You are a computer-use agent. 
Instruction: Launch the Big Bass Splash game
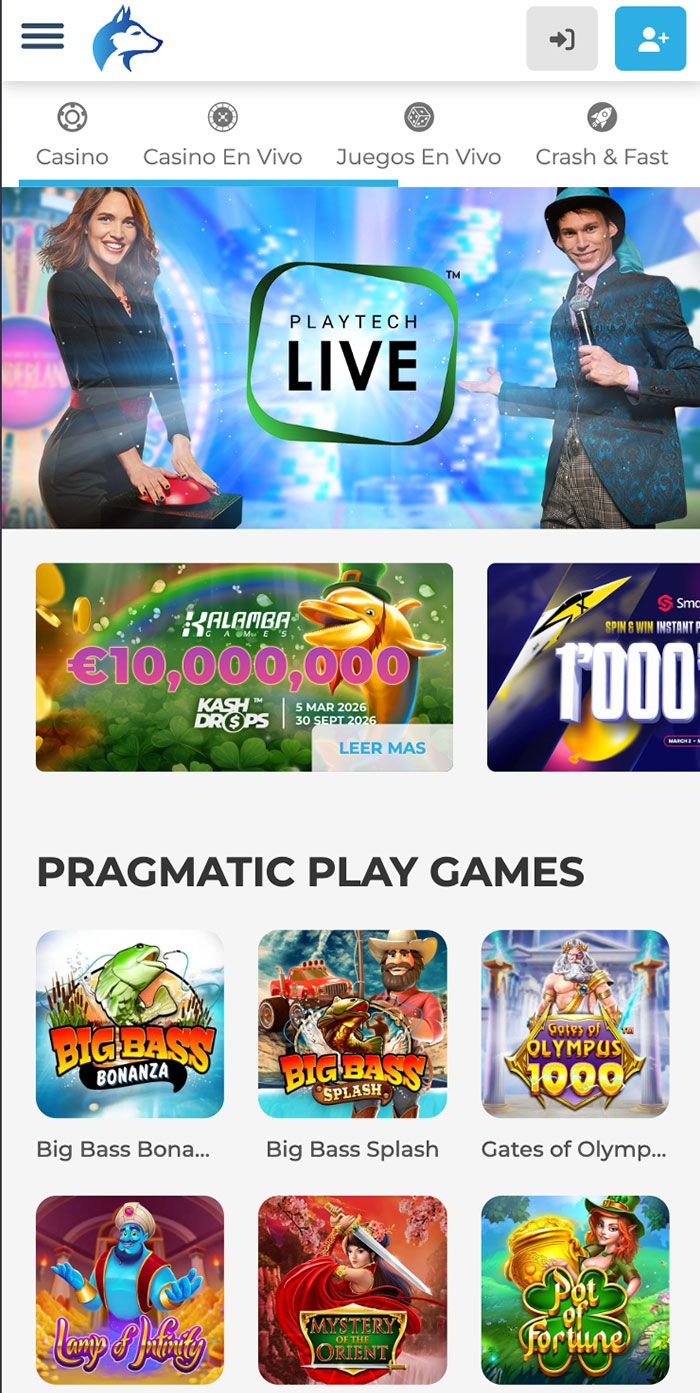(352, 1024)
